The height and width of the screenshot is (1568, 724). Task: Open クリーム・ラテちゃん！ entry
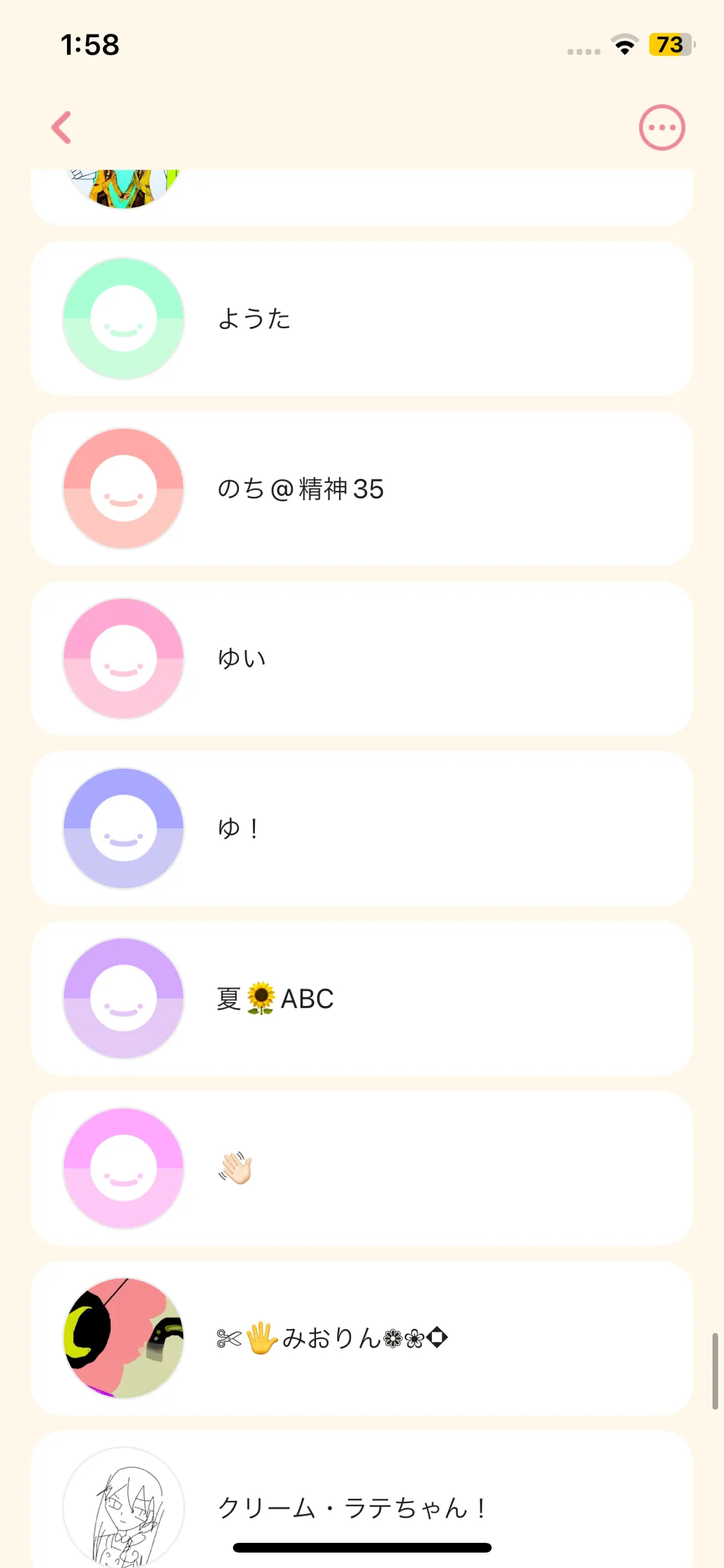362,1506
